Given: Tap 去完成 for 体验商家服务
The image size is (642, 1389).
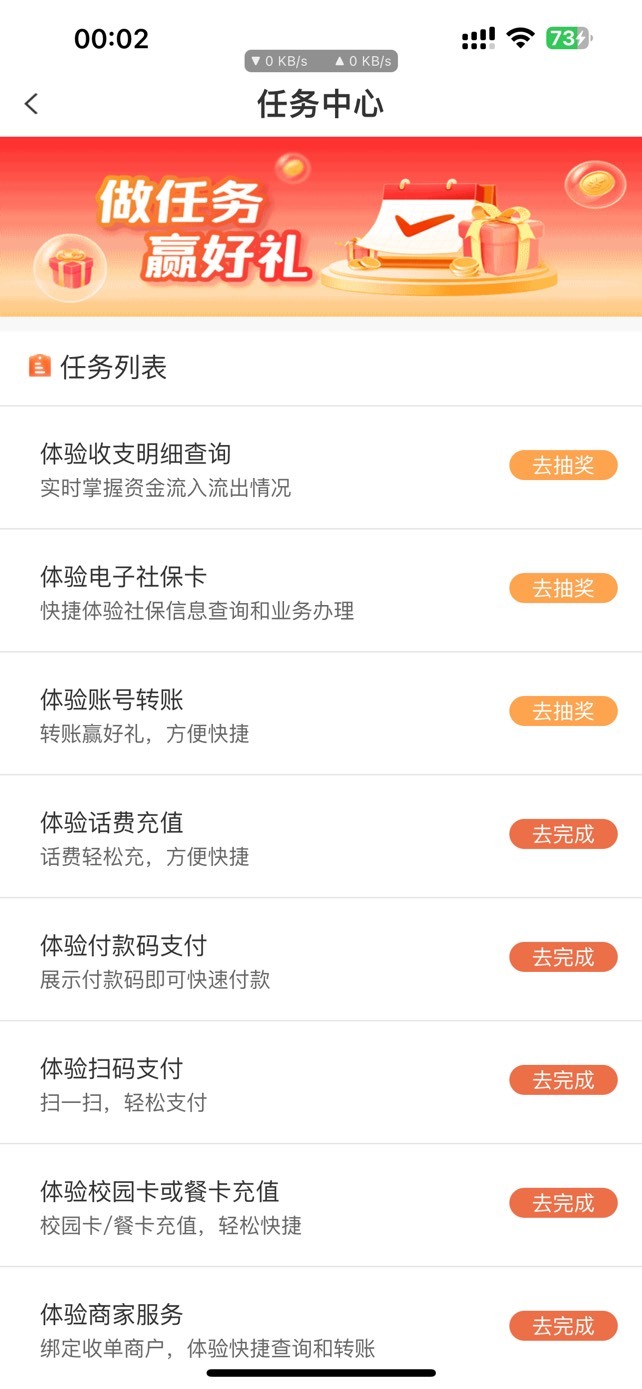Looking at the screenshot, I should tap(563, 1326).
